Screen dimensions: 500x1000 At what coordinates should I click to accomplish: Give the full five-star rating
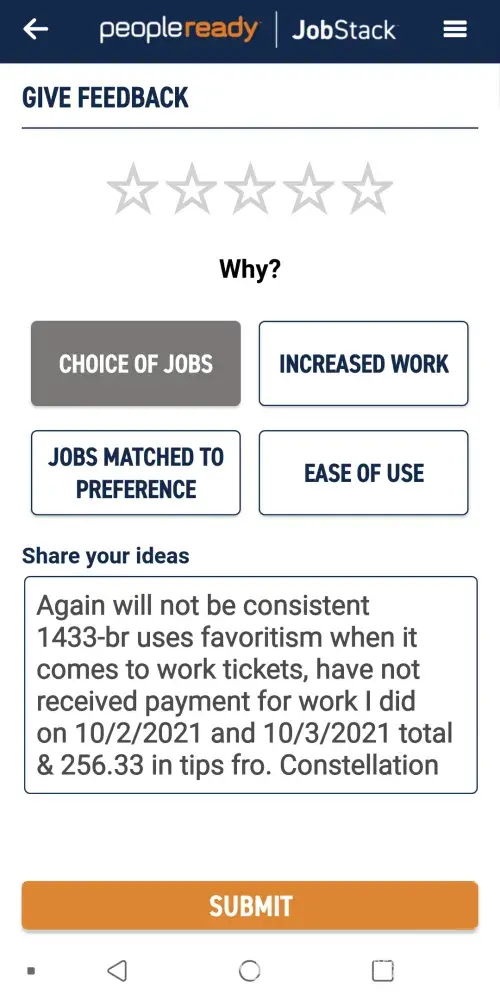coord(367,188)
